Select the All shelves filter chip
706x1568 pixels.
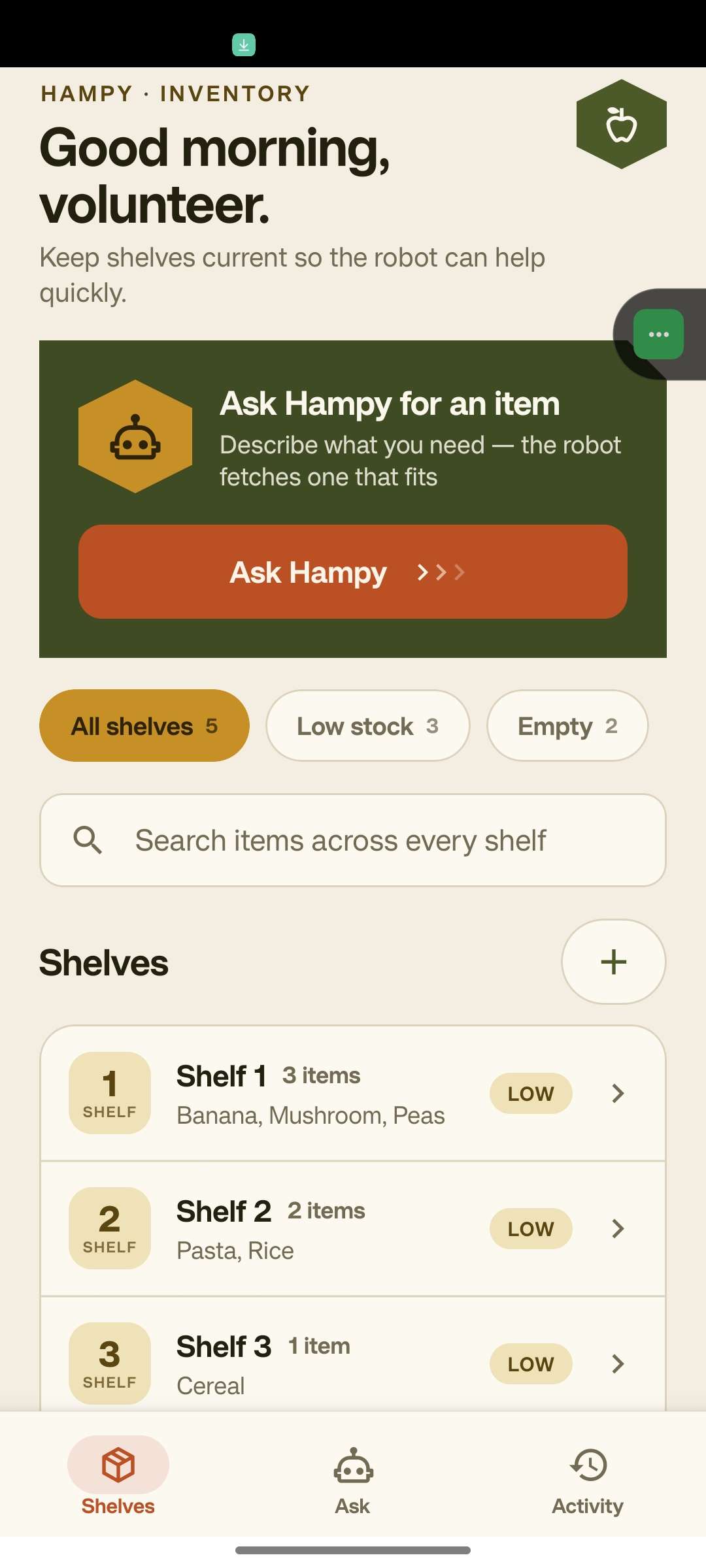(144, 726)
